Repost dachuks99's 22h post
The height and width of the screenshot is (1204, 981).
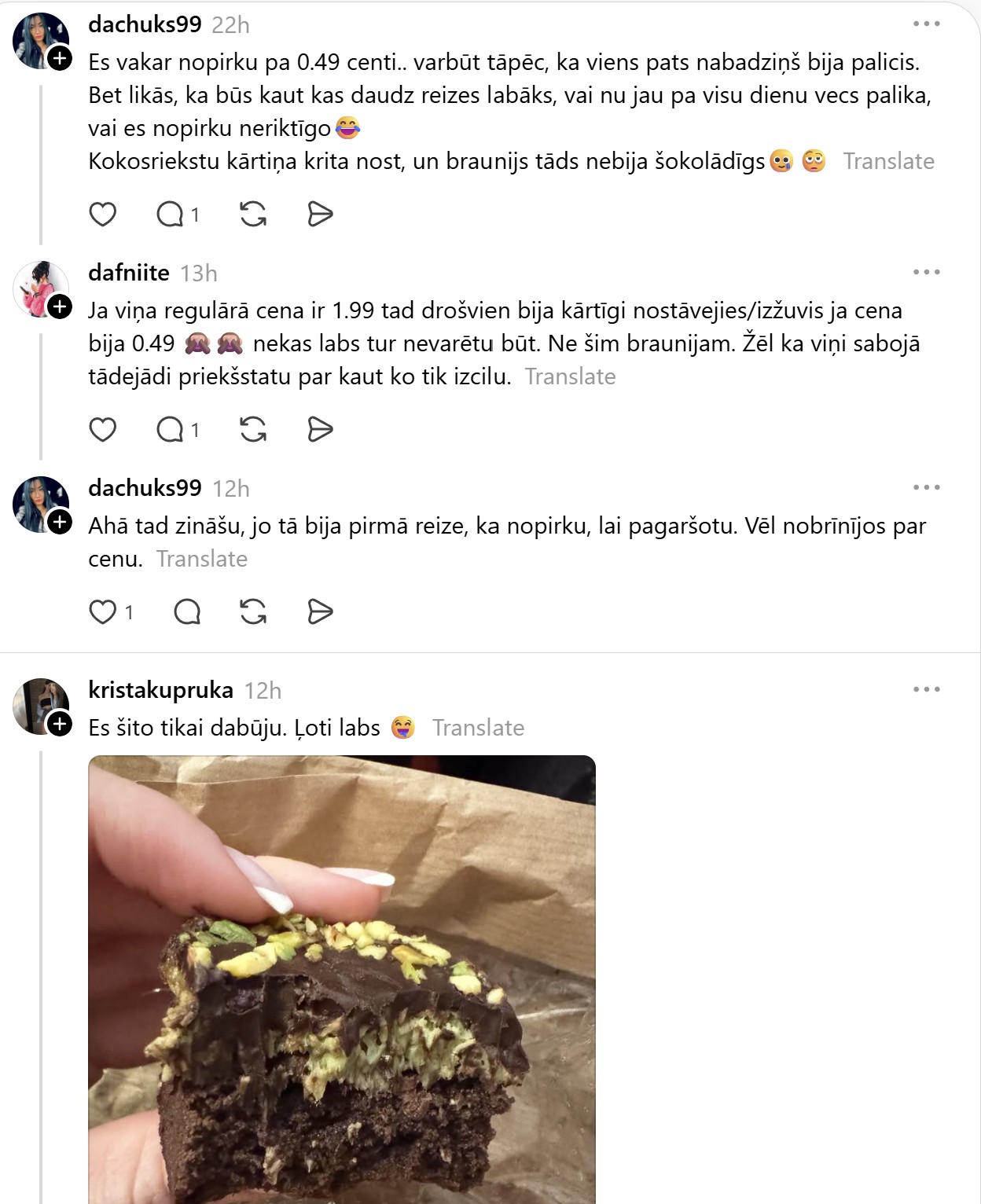coord(253,214)
